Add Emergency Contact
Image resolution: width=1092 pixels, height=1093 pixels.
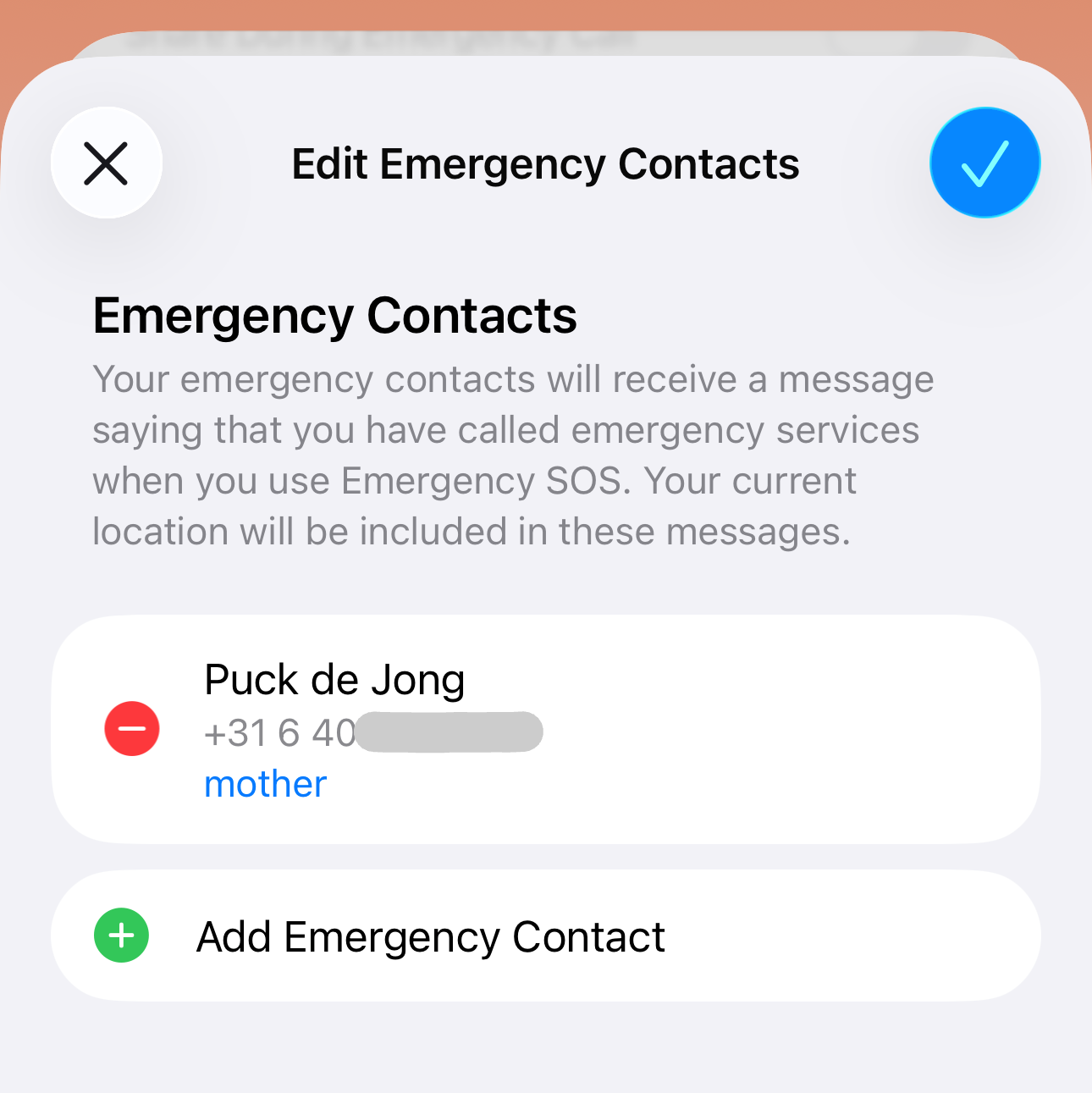tap(430, 936)
